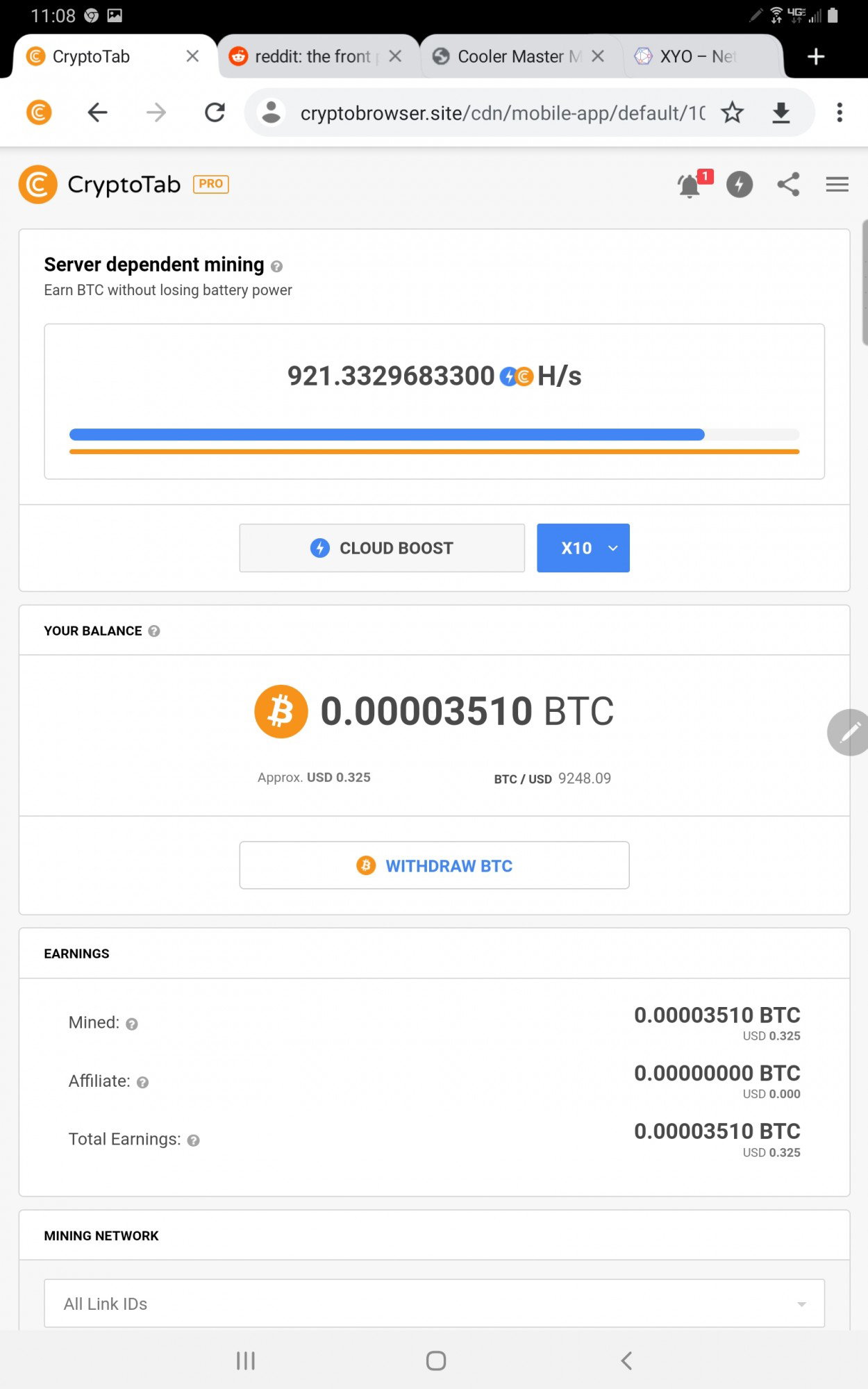Open the All Link IDs dropdown

(x=435, y=1304)
